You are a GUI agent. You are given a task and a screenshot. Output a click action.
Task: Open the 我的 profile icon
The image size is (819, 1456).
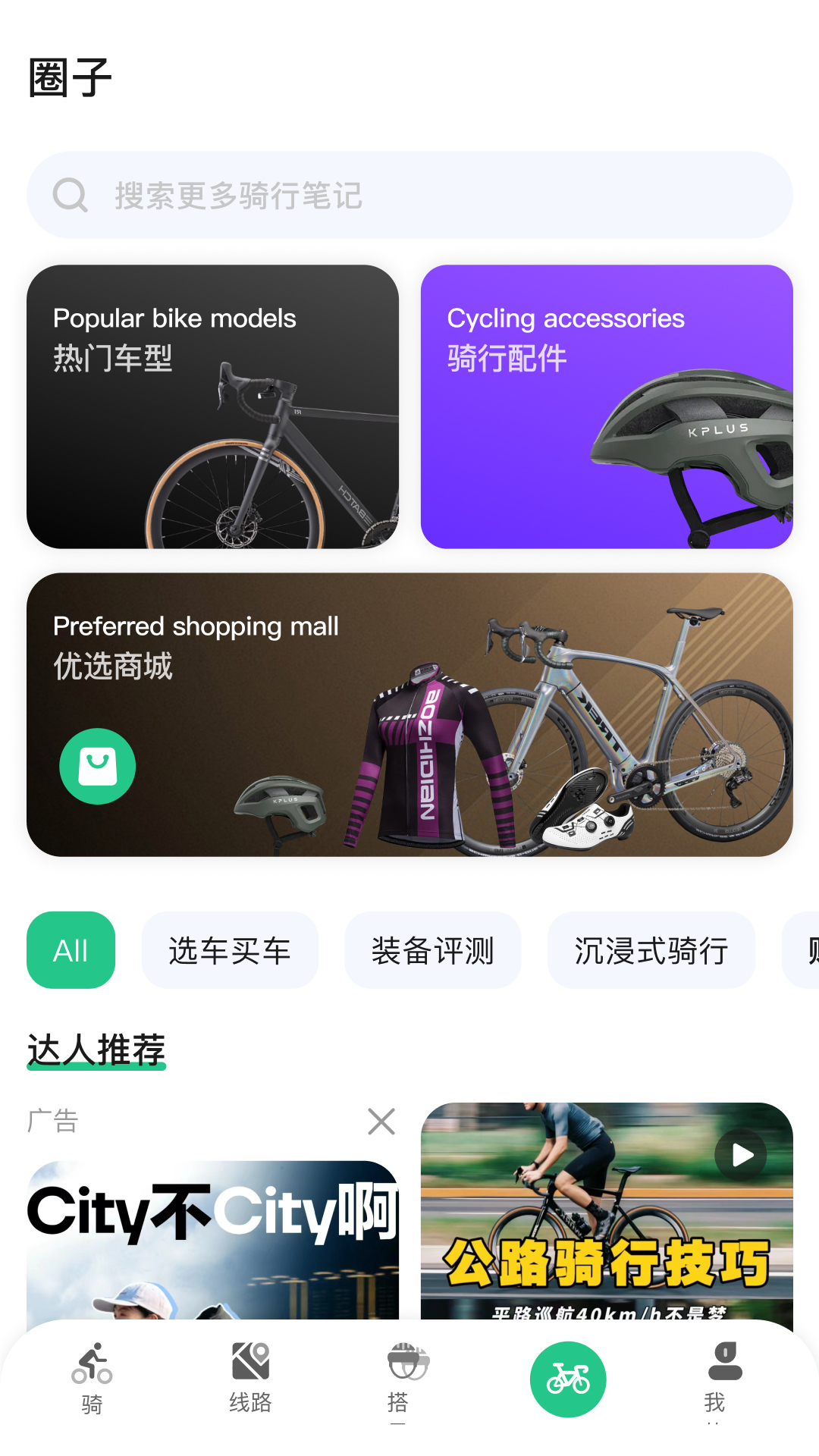pyautogui.click(x=725, y=1362)
